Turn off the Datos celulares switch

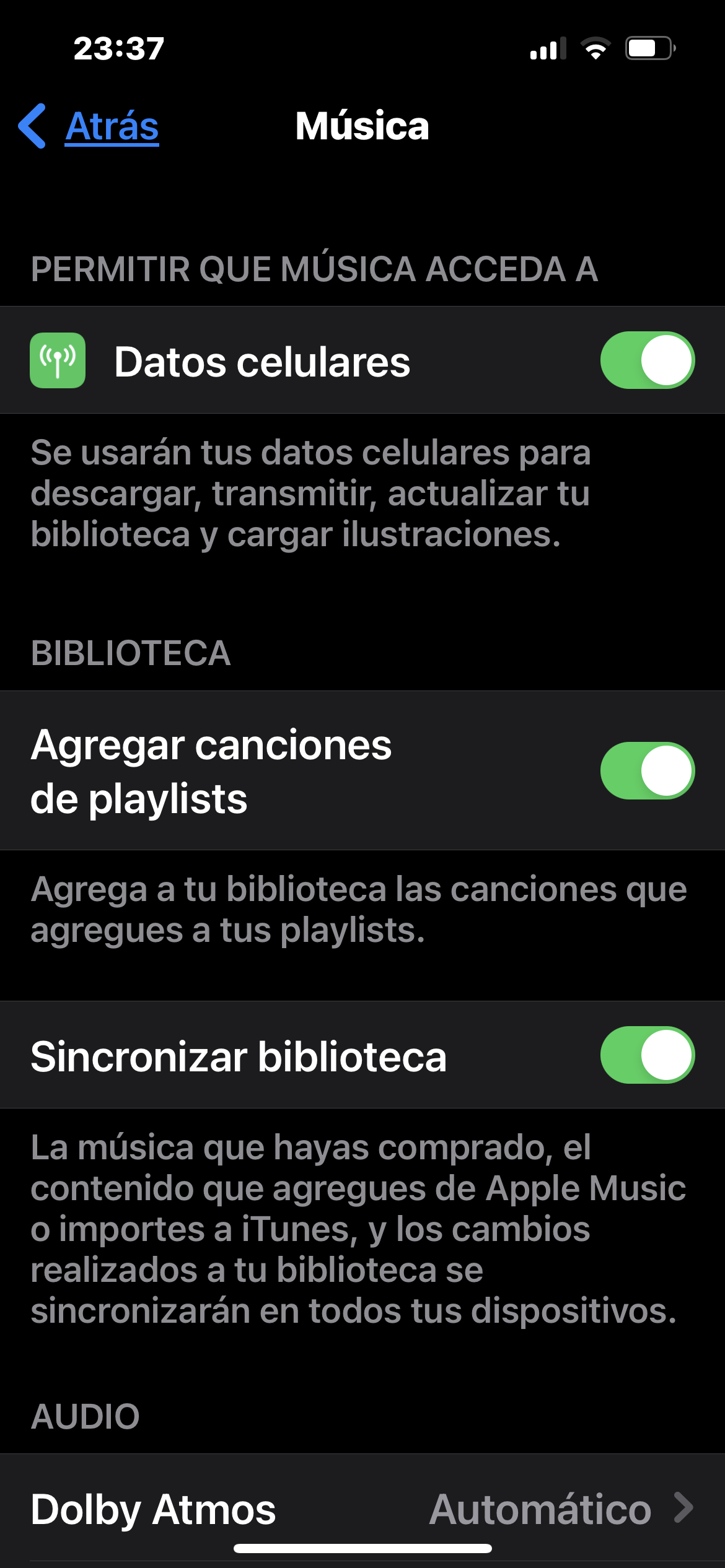(647, 360)
